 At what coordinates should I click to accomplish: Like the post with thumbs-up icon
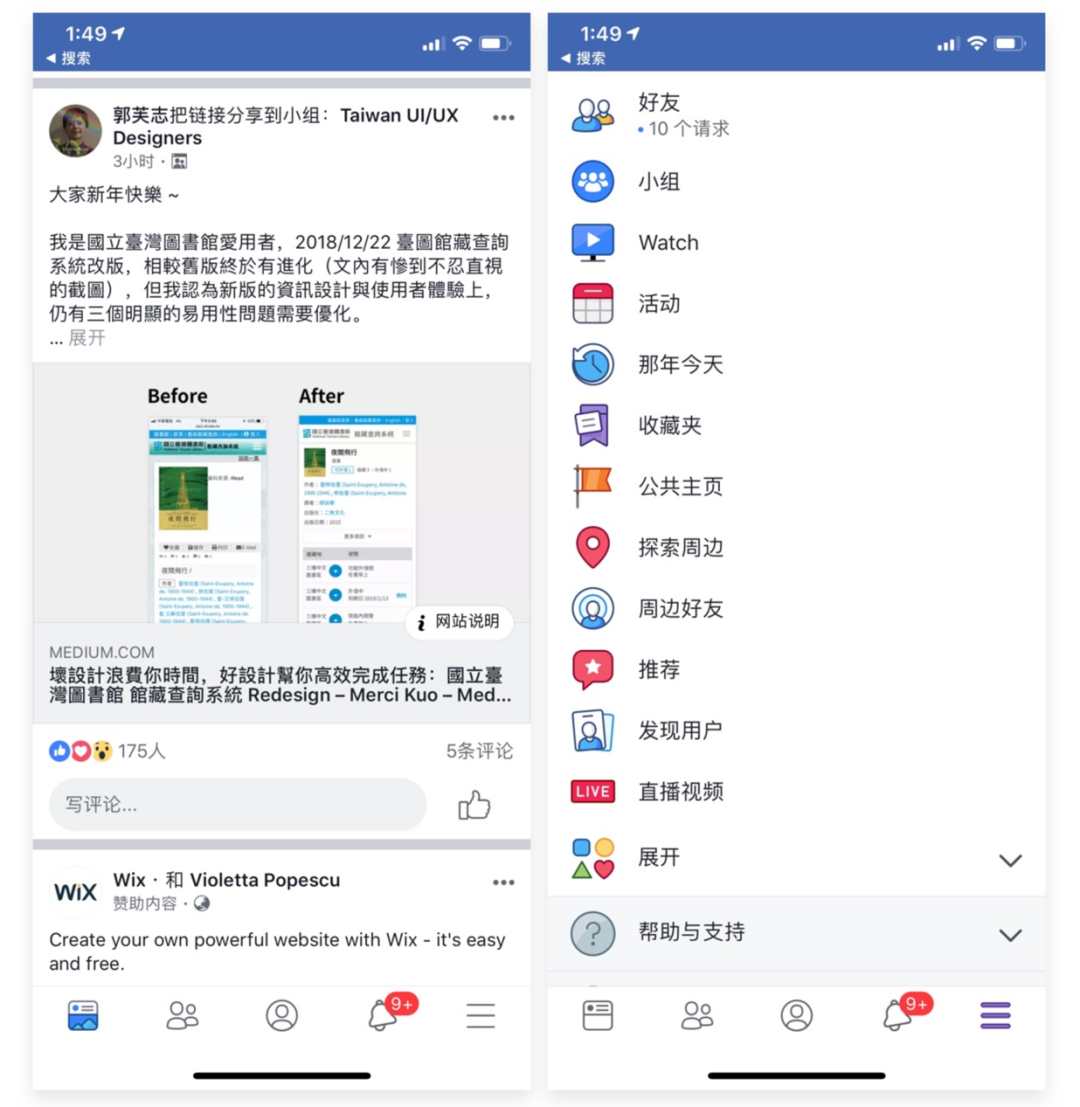click(474, 805)
